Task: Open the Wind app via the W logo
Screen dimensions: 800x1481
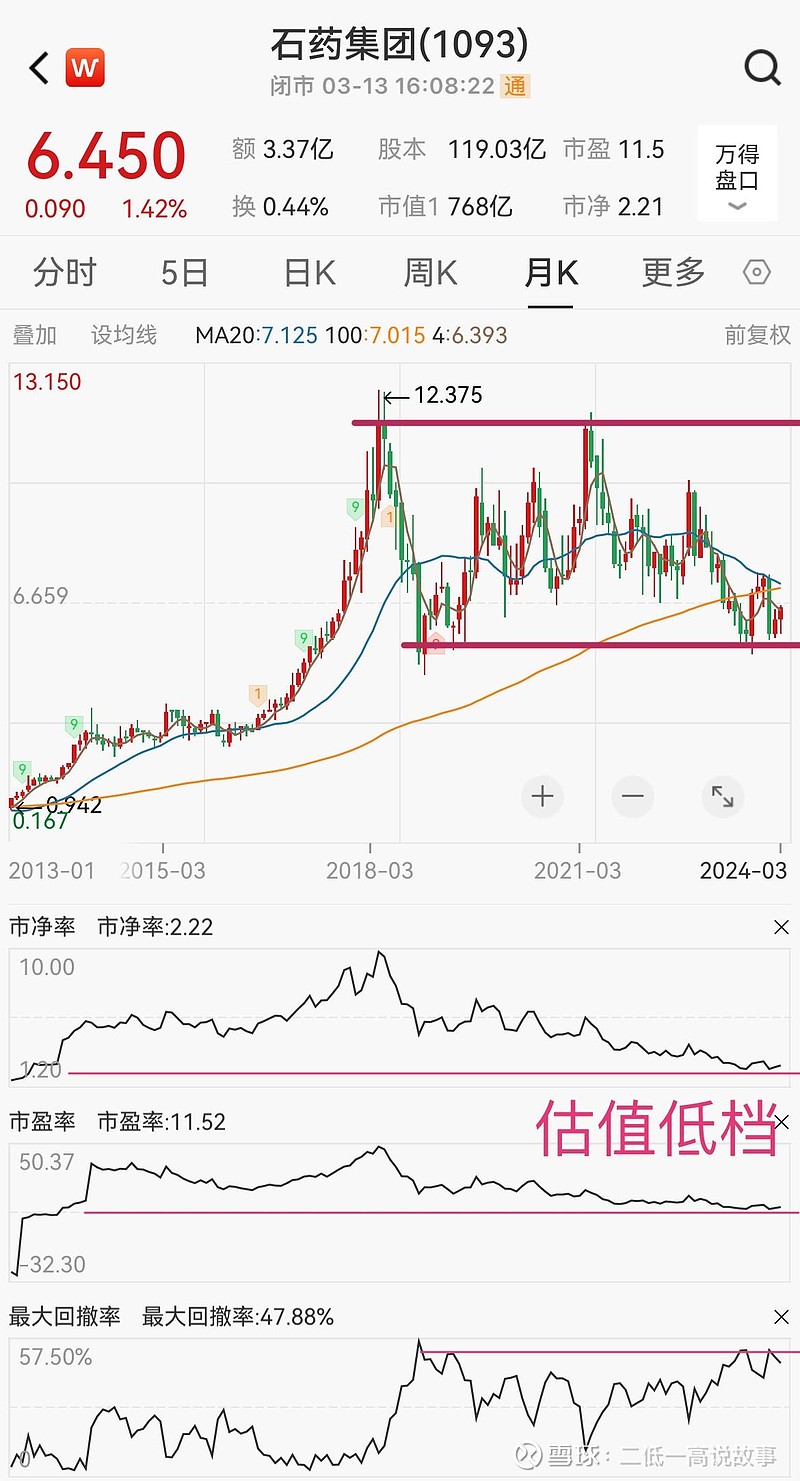Action: pos(84,67)
